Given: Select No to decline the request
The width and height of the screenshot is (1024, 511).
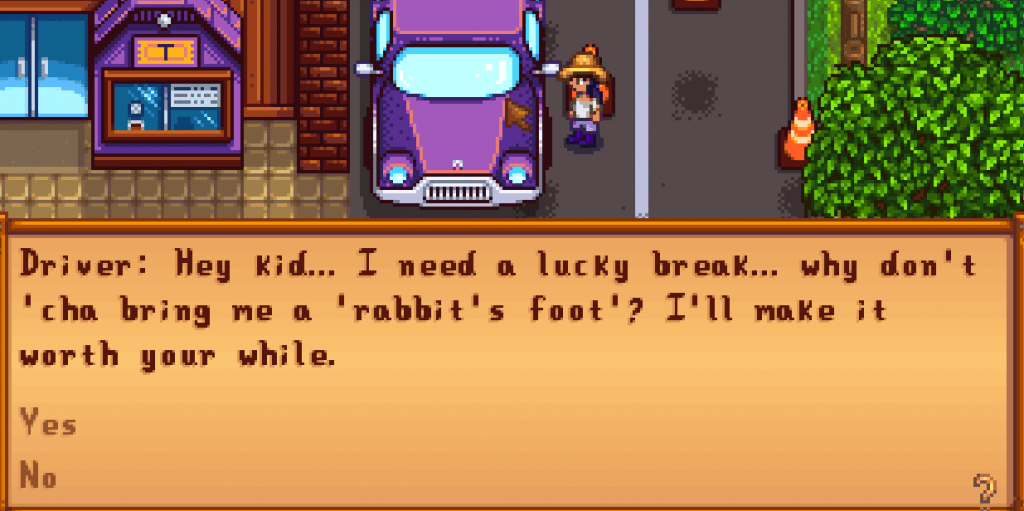Looking at the screenshot, I should click(39, 475).
